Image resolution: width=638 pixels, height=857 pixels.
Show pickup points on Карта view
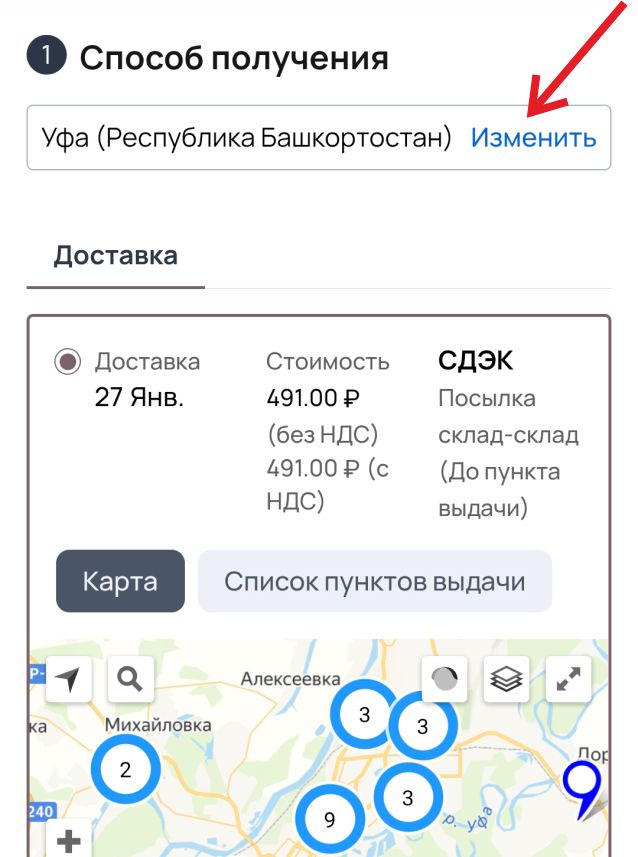click(120, 581)
